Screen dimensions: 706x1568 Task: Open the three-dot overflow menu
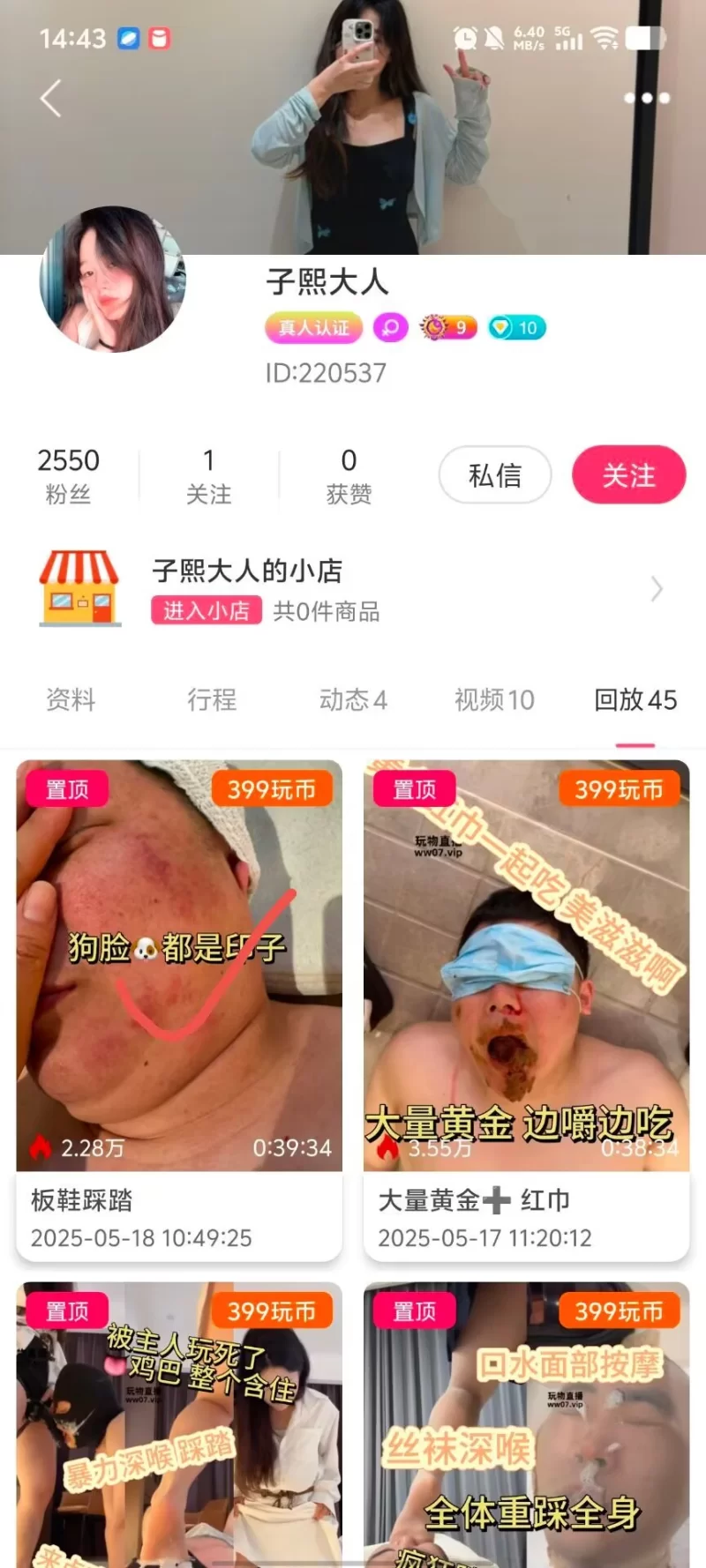[x=647, y=98]
